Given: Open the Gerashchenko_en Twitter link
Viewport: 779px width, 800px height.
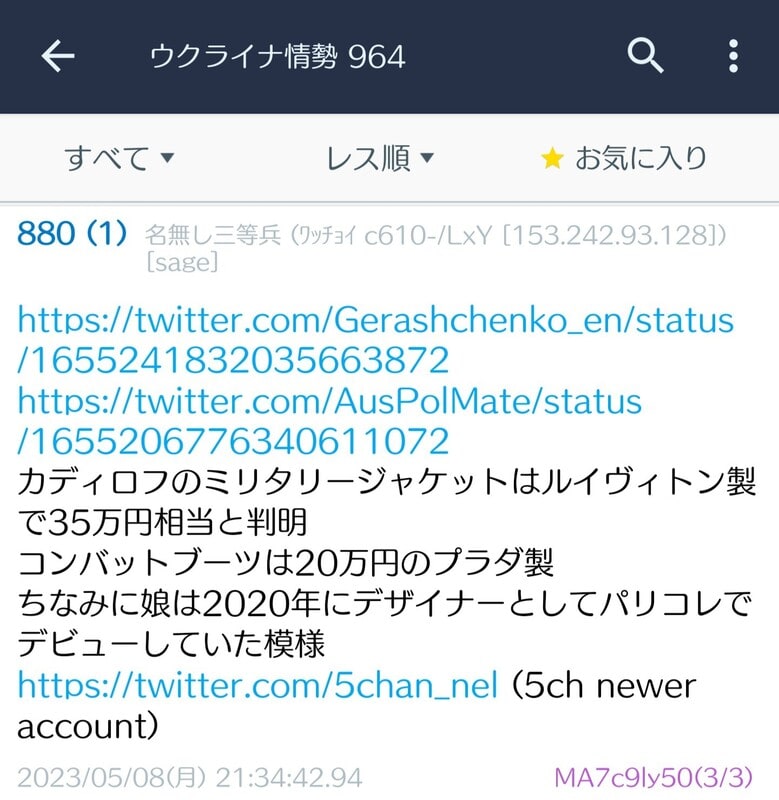Looking at the screenshot, I should point(375,339).
